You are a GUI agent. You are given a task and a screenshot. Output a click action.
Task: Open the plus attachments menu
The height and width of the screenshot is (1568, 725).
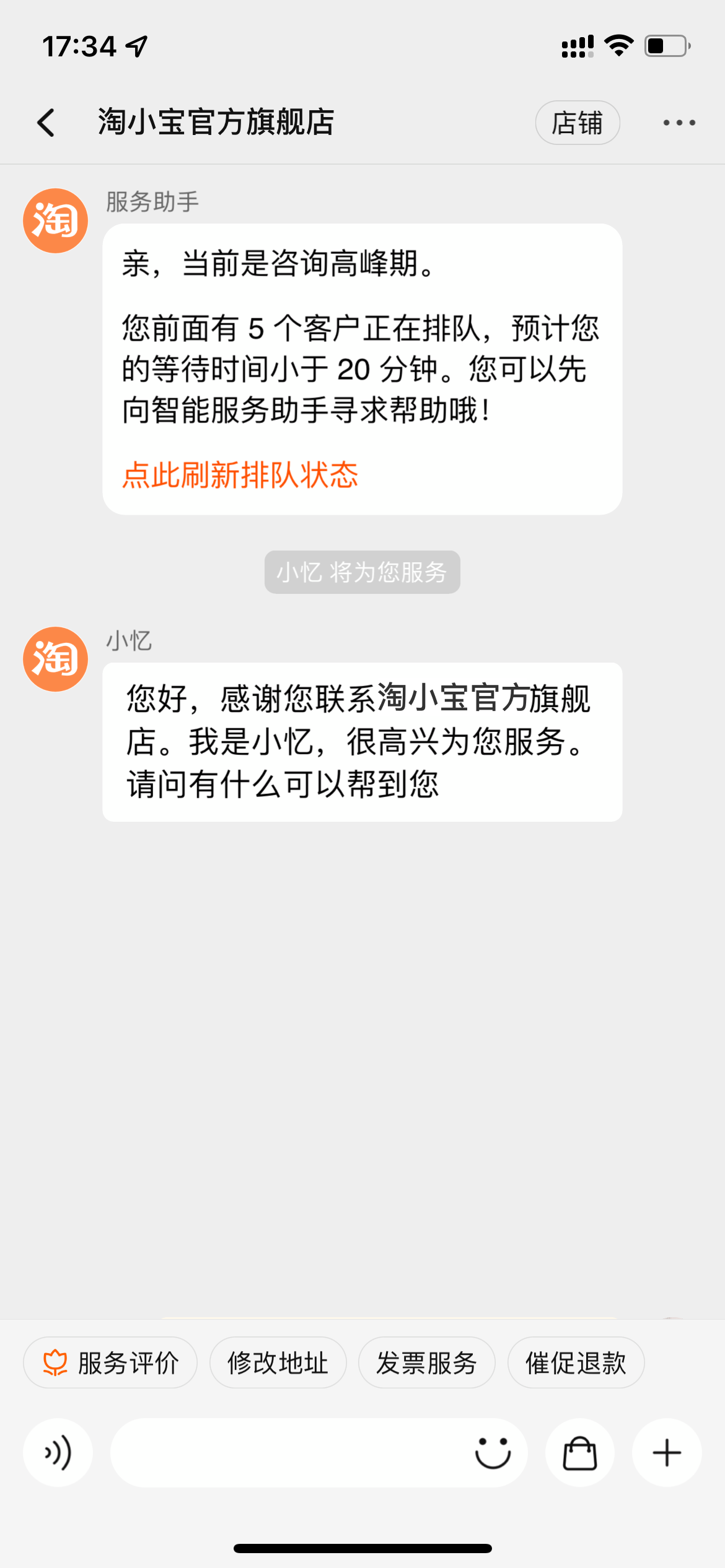[667, 1453]
